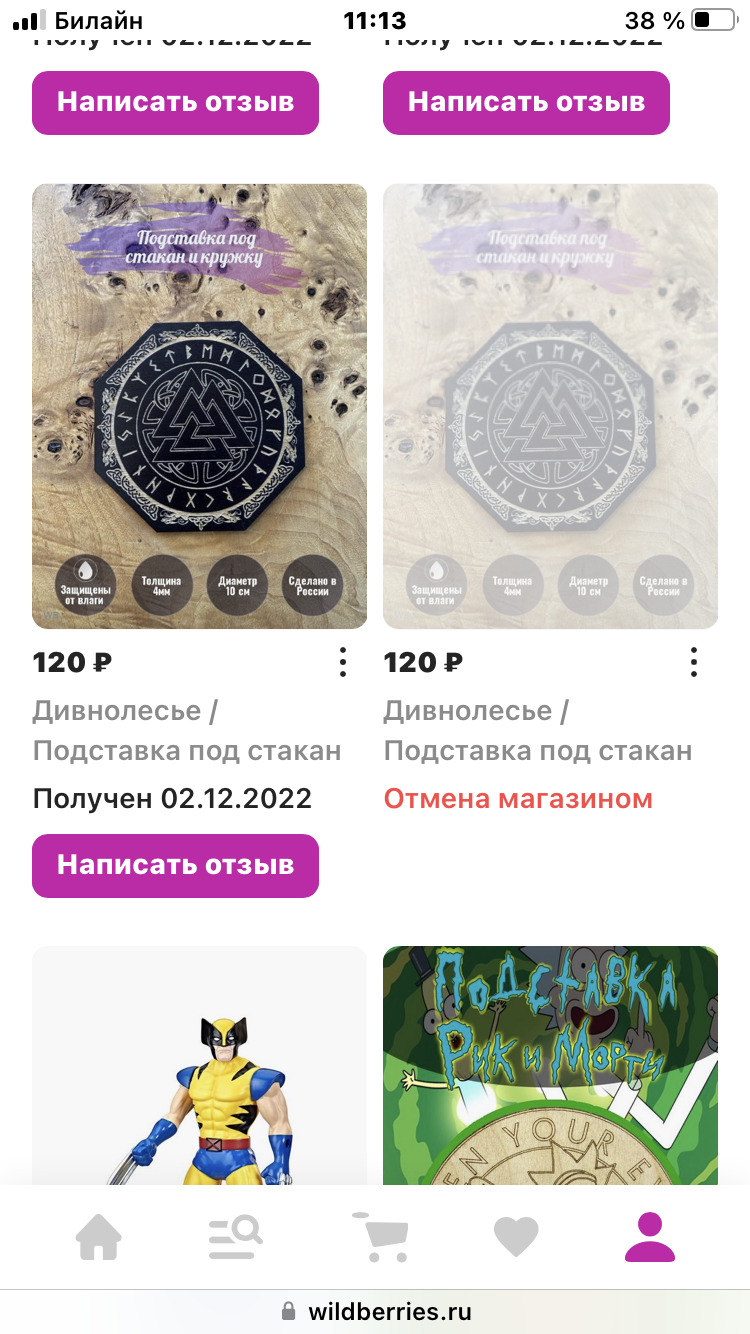Open the Дивнолесье coaster received 02.12.2022

tap(199, 405)
